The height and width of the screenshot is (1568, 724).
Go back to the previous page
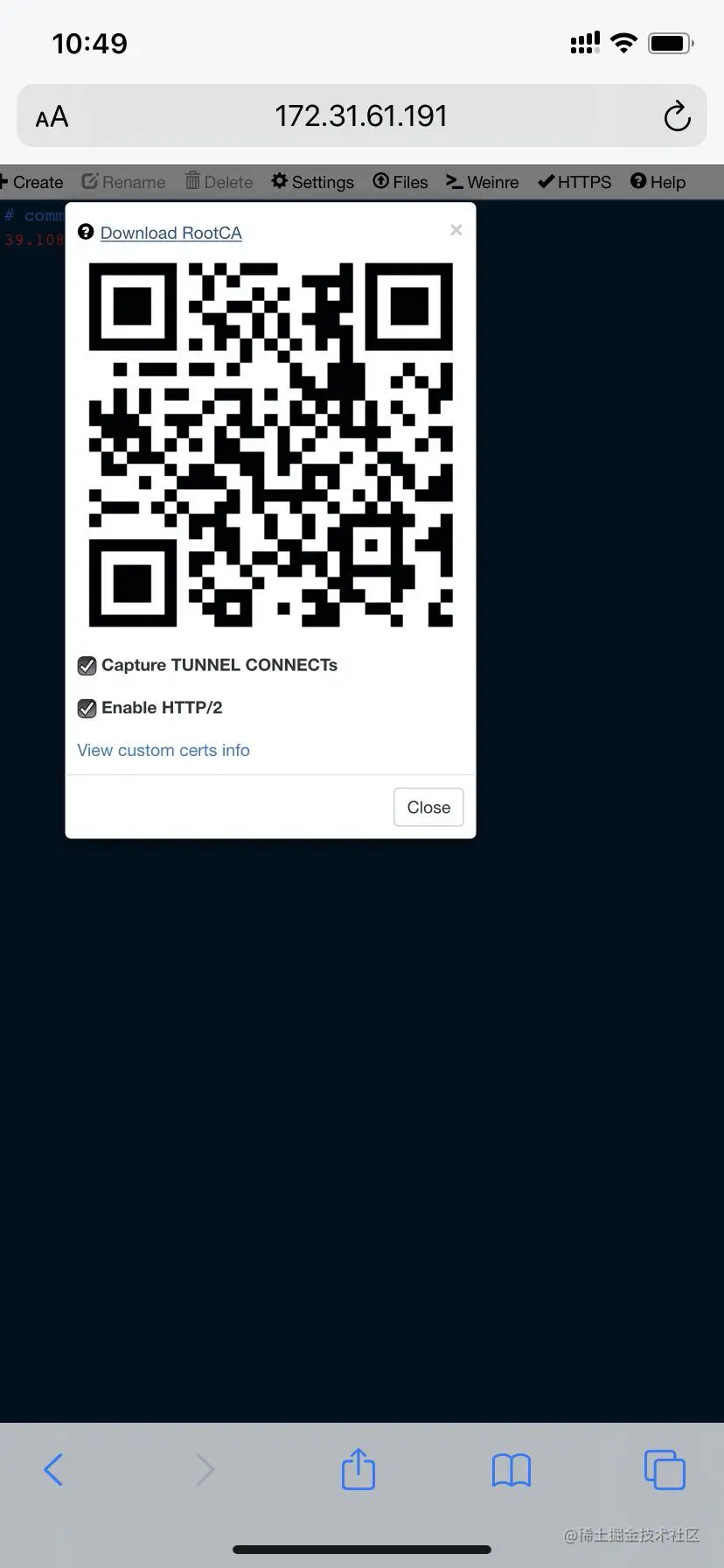coord(53,1470)
